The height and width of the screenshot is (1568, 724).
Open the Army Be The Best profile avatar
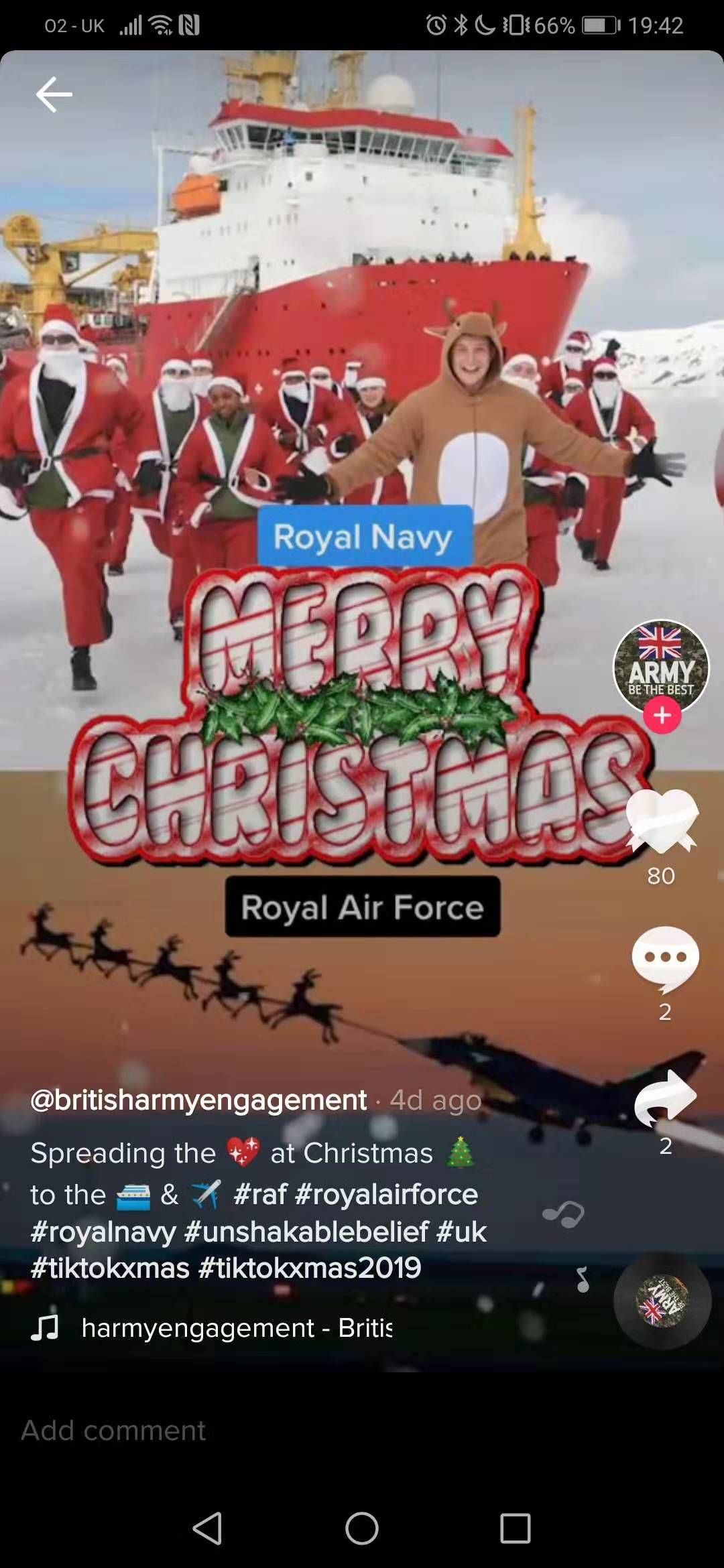(661, 665)
